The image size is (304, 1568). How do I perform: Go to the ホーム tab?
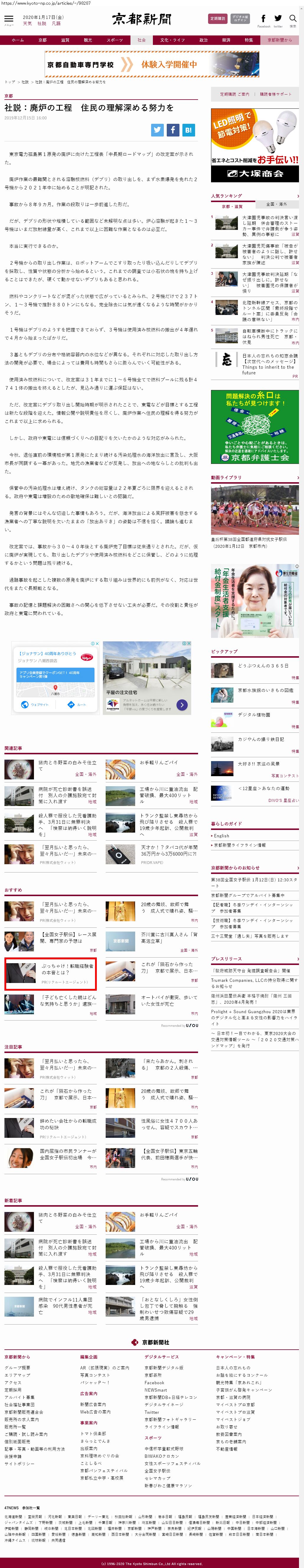click(x=18, y=40)
